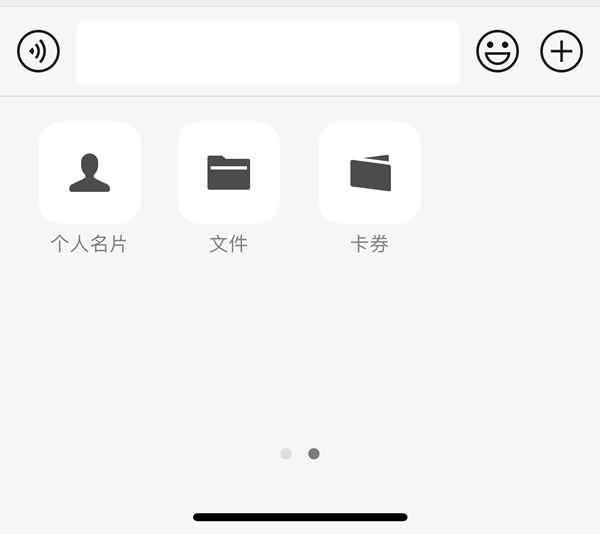
Task: Focus the message text field
Action: point(268,53)
